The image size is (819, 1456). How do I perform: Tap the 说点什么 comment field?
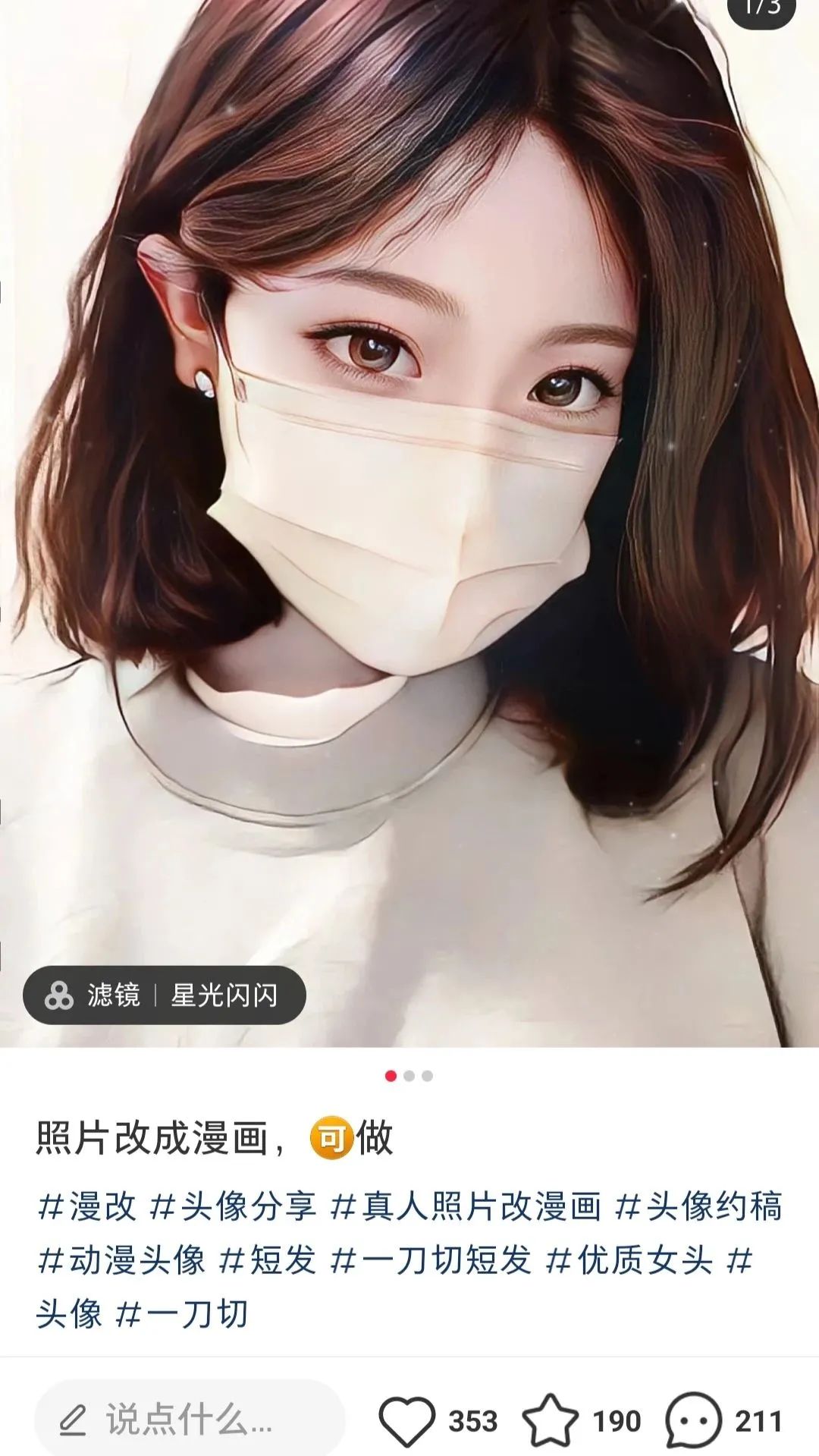[190, 1420]
